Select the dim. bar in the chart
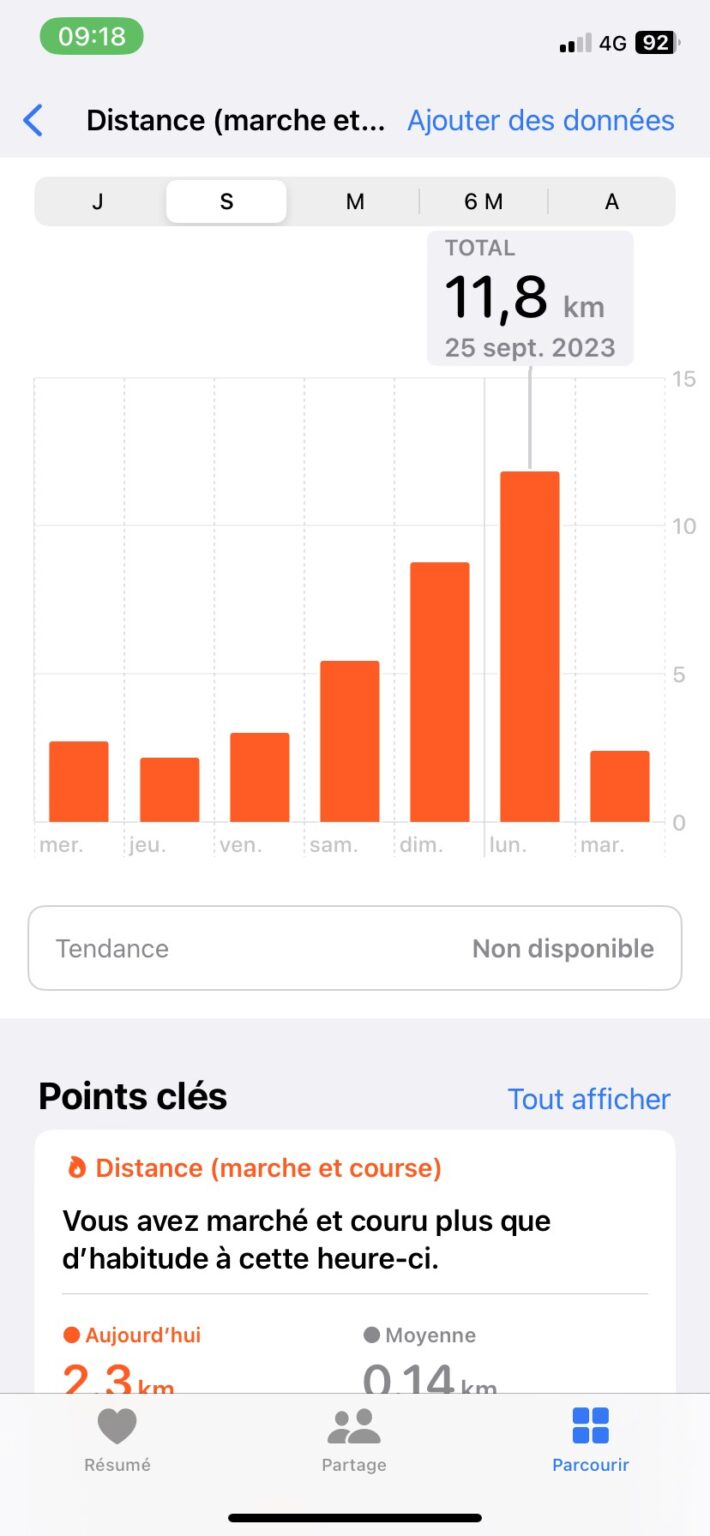 tap(440, 692)
